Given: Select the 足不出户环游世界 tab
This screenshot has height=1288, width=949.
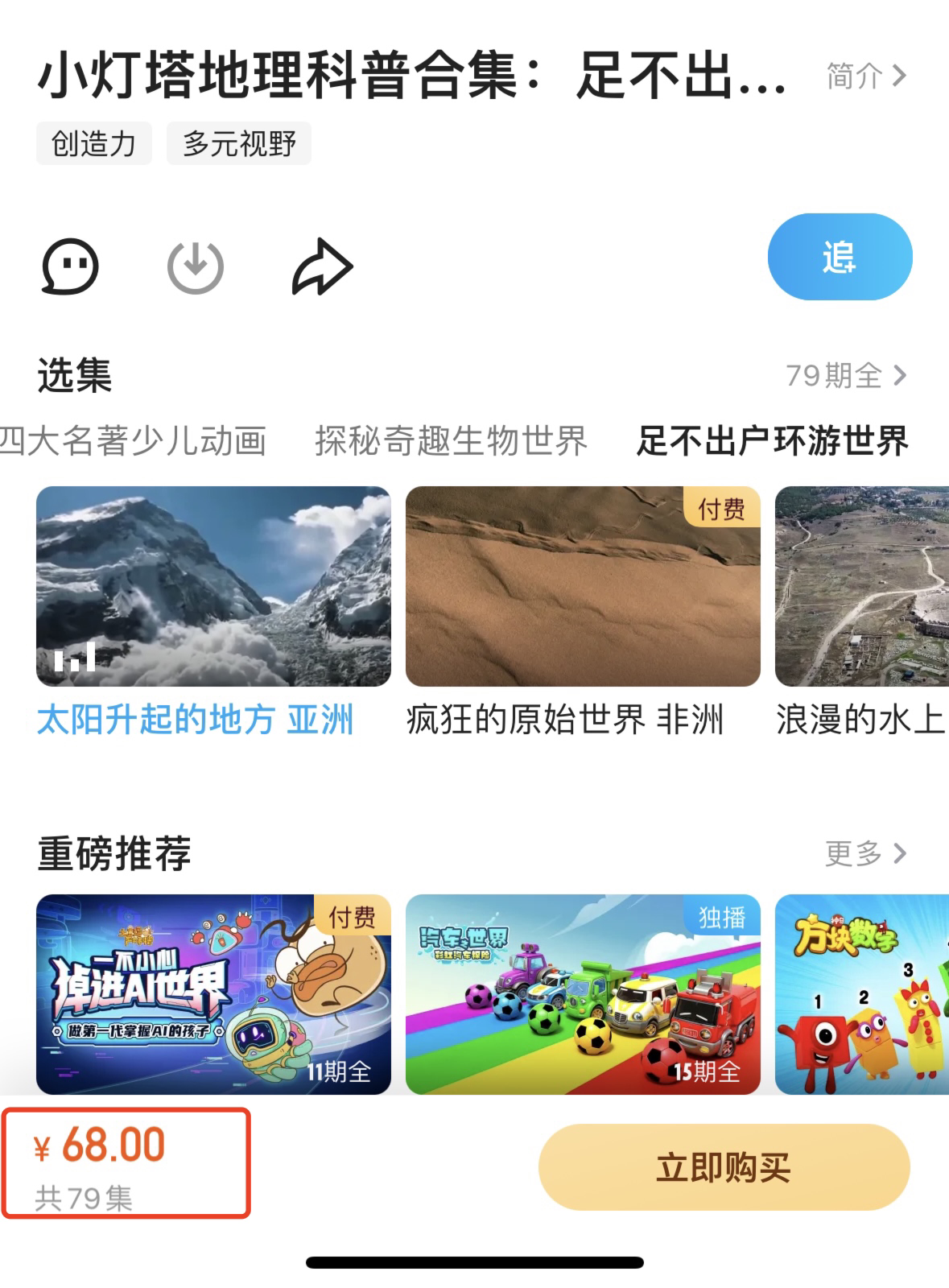Looking at the screenshot, I should pyautogui.click(x=772, y=440).
